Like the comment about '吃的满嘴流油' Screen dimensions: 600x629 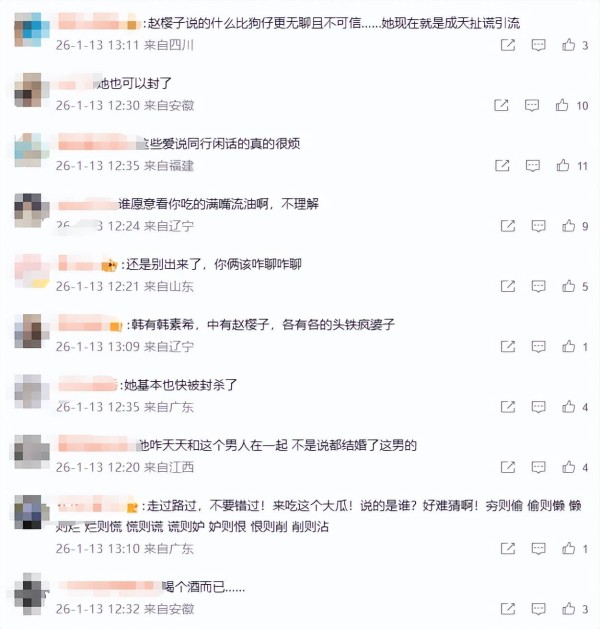tap(569, 226)
